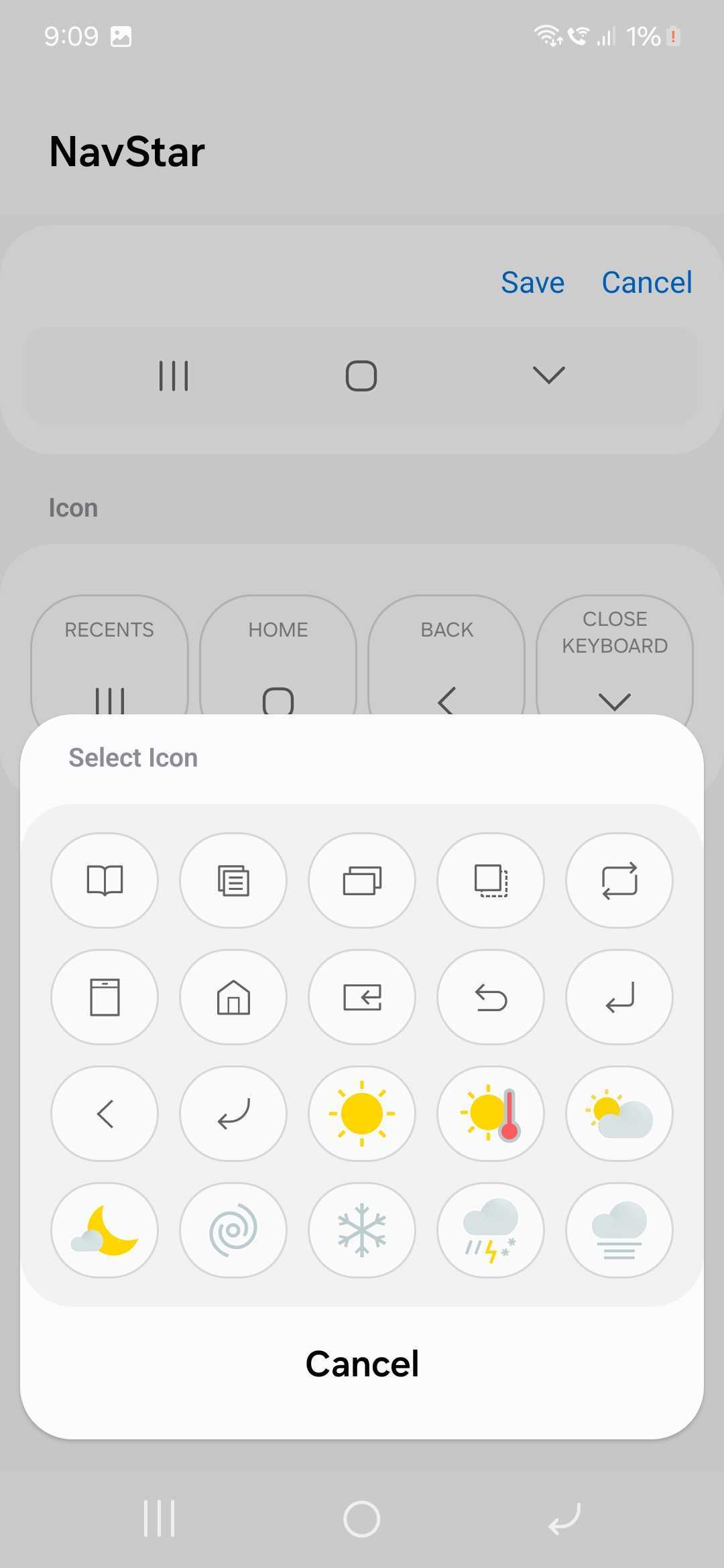Pick the overlapping windows icon

click(x=362, y=880)
